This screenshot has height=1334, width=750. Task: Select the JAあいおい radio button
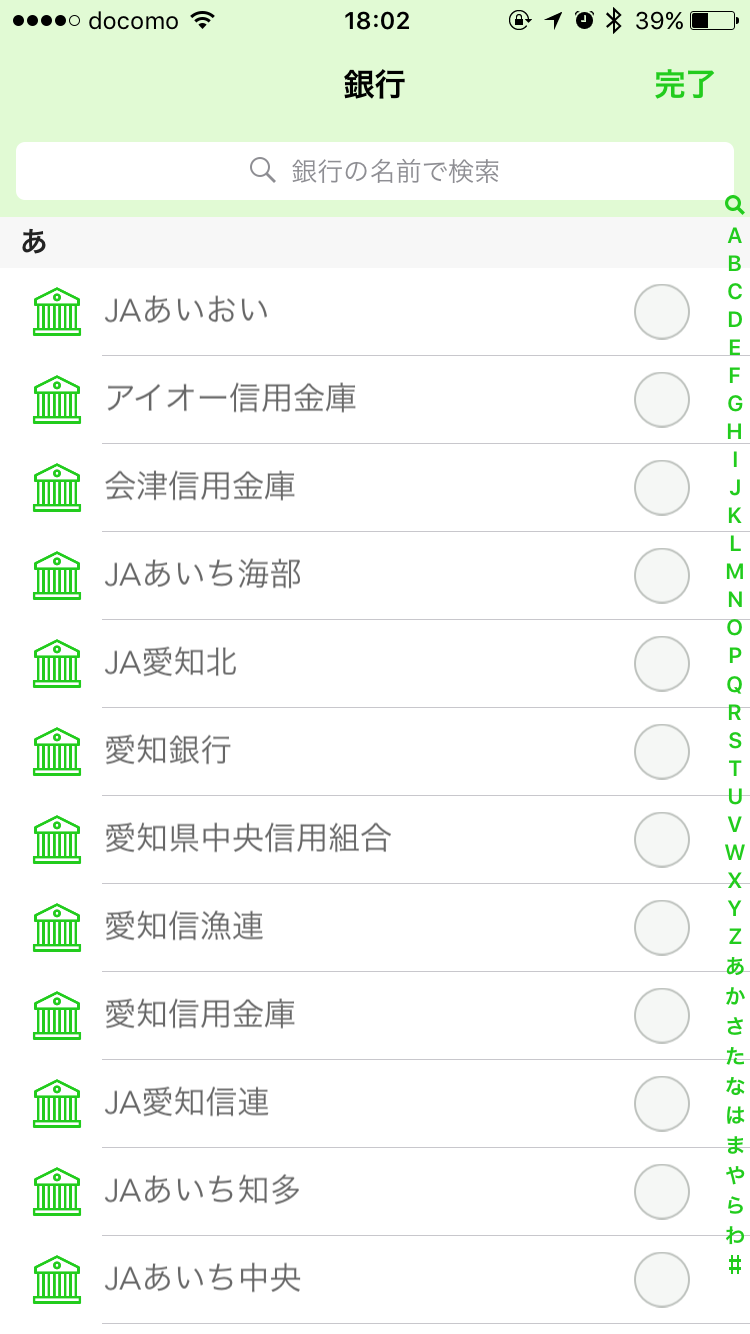click(x=662, y=312)
